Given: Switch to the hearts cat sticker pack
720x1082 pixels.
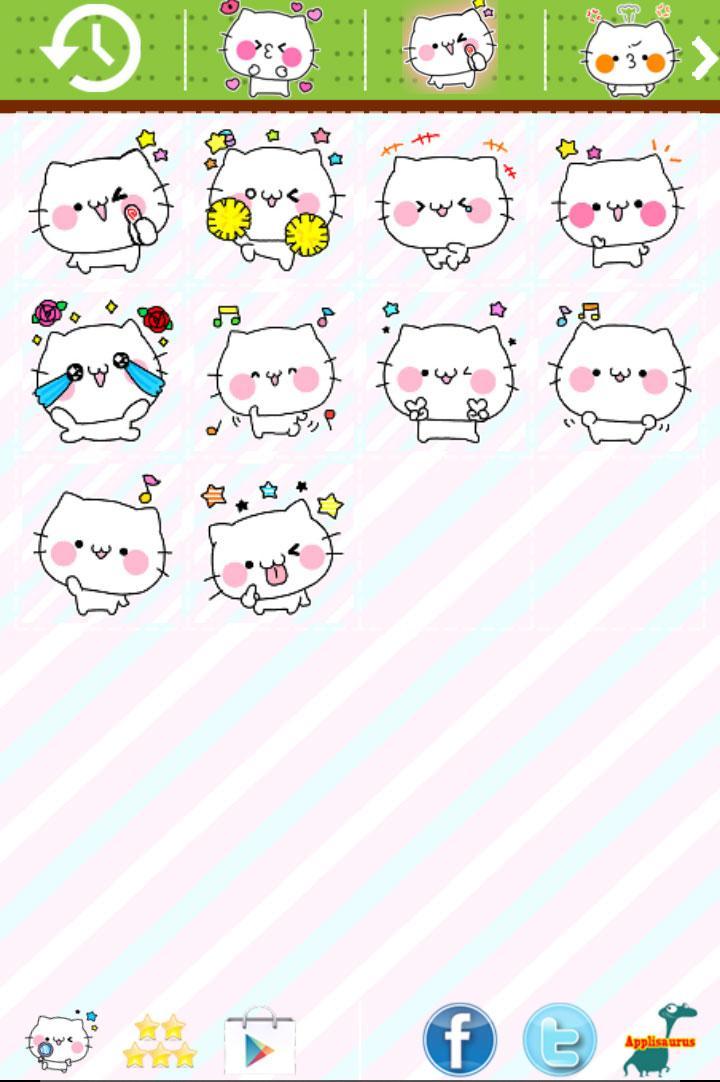Looking at the screenshot, I should coord(272,50).
